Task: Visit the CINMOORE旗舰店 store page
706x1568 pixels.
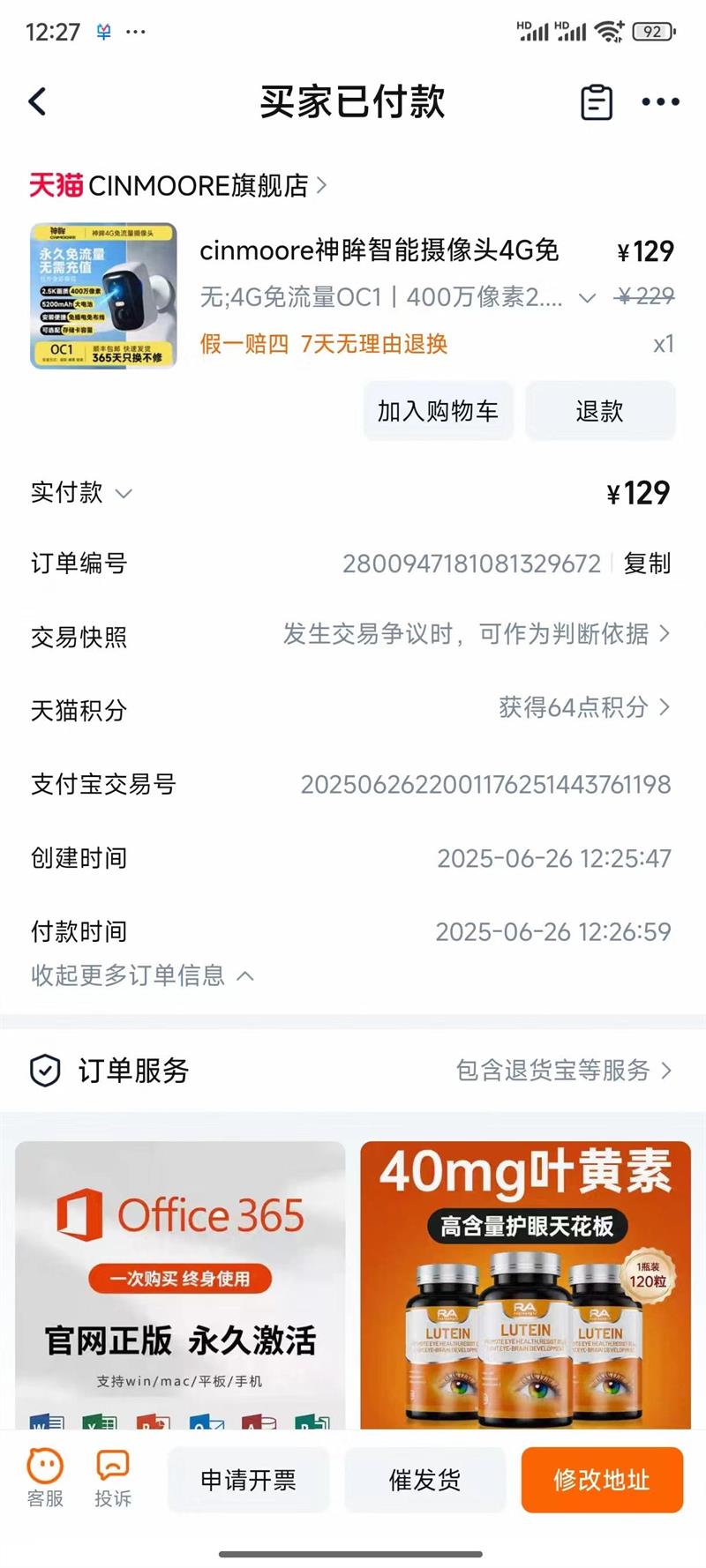Action: point(178,185)
